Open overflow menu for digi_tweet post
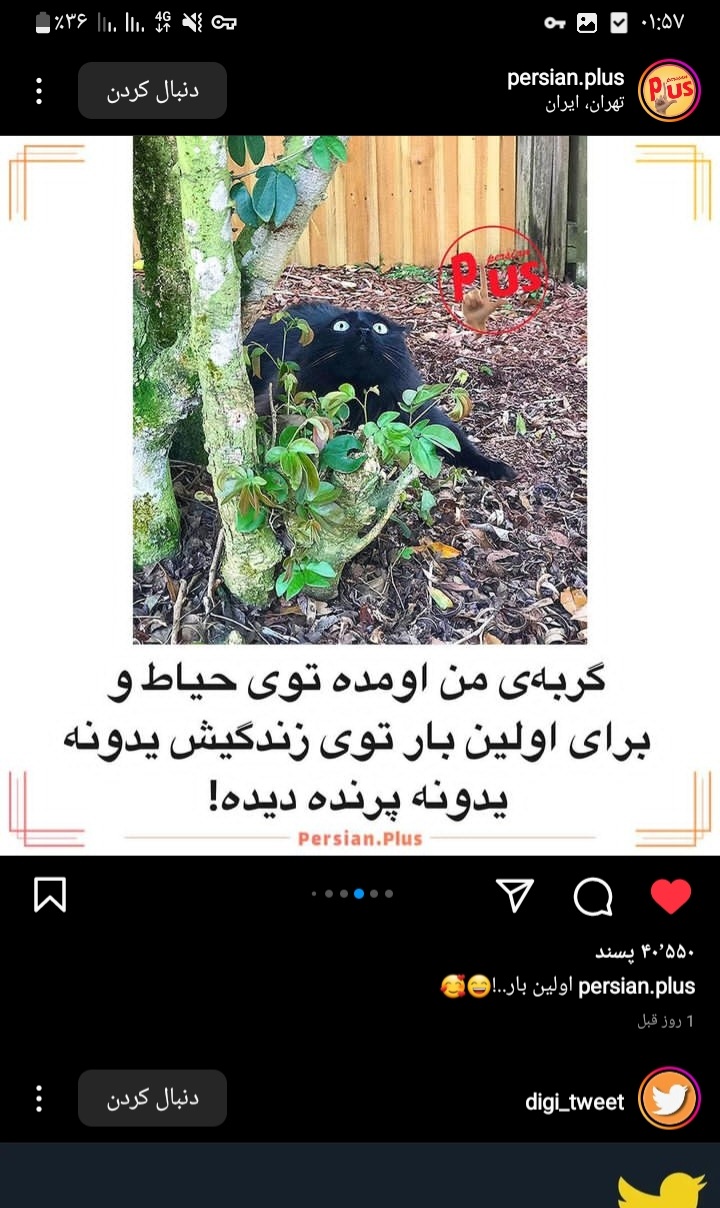 click(x=39, y=1098)
